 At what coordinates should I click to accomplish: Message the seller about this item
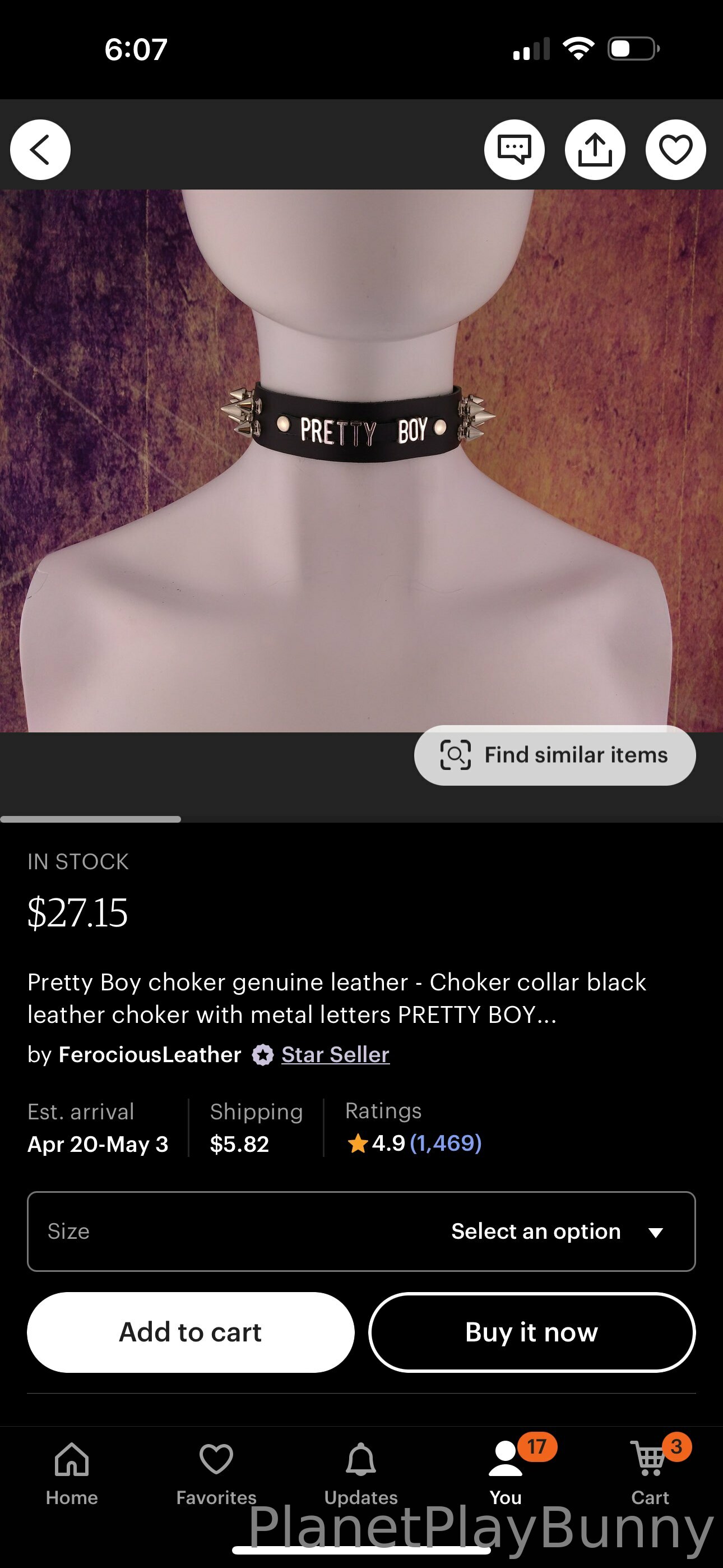click(515, 150)
